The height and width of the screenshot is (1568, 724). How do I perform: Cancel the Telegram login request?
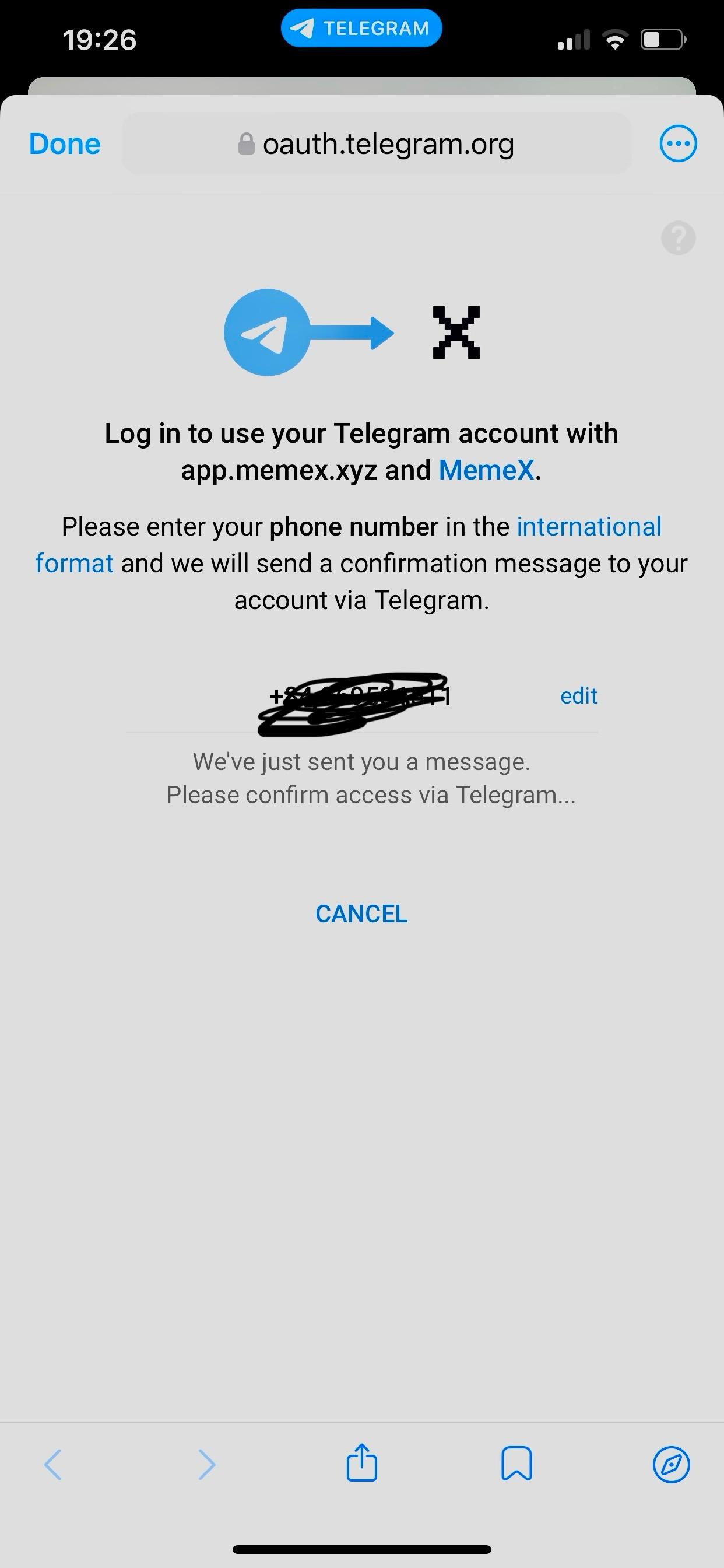361,914
